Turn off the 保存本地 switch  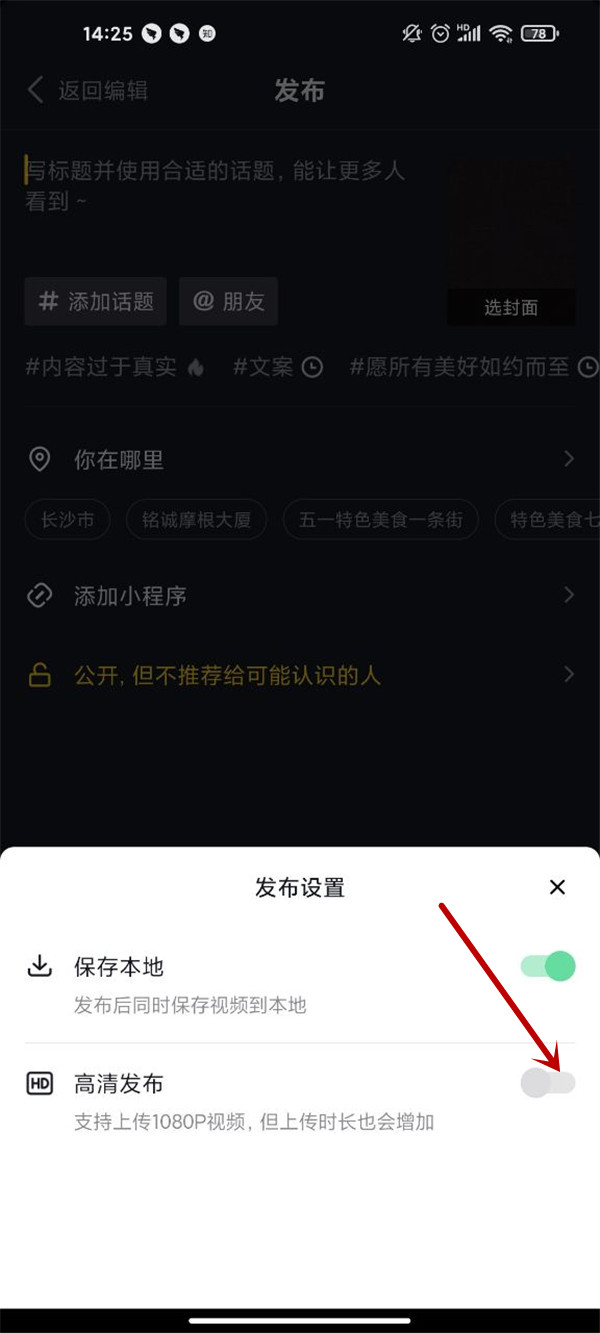548,966
